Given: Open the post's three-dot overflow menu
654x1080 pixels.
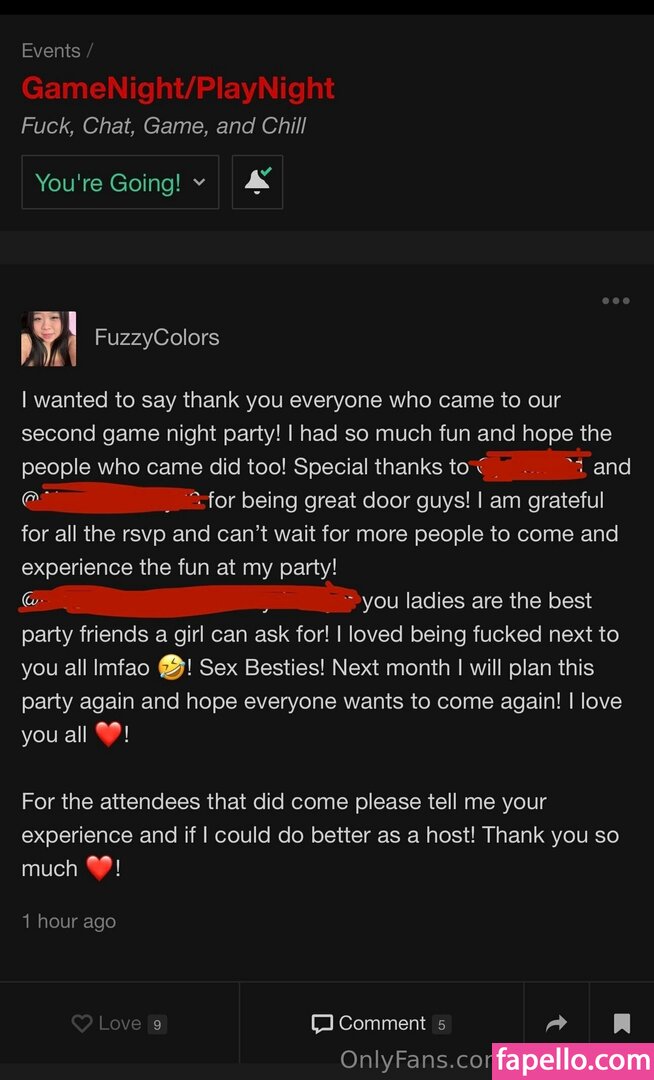Looking at the screenshot, I should tap(615, 301).
